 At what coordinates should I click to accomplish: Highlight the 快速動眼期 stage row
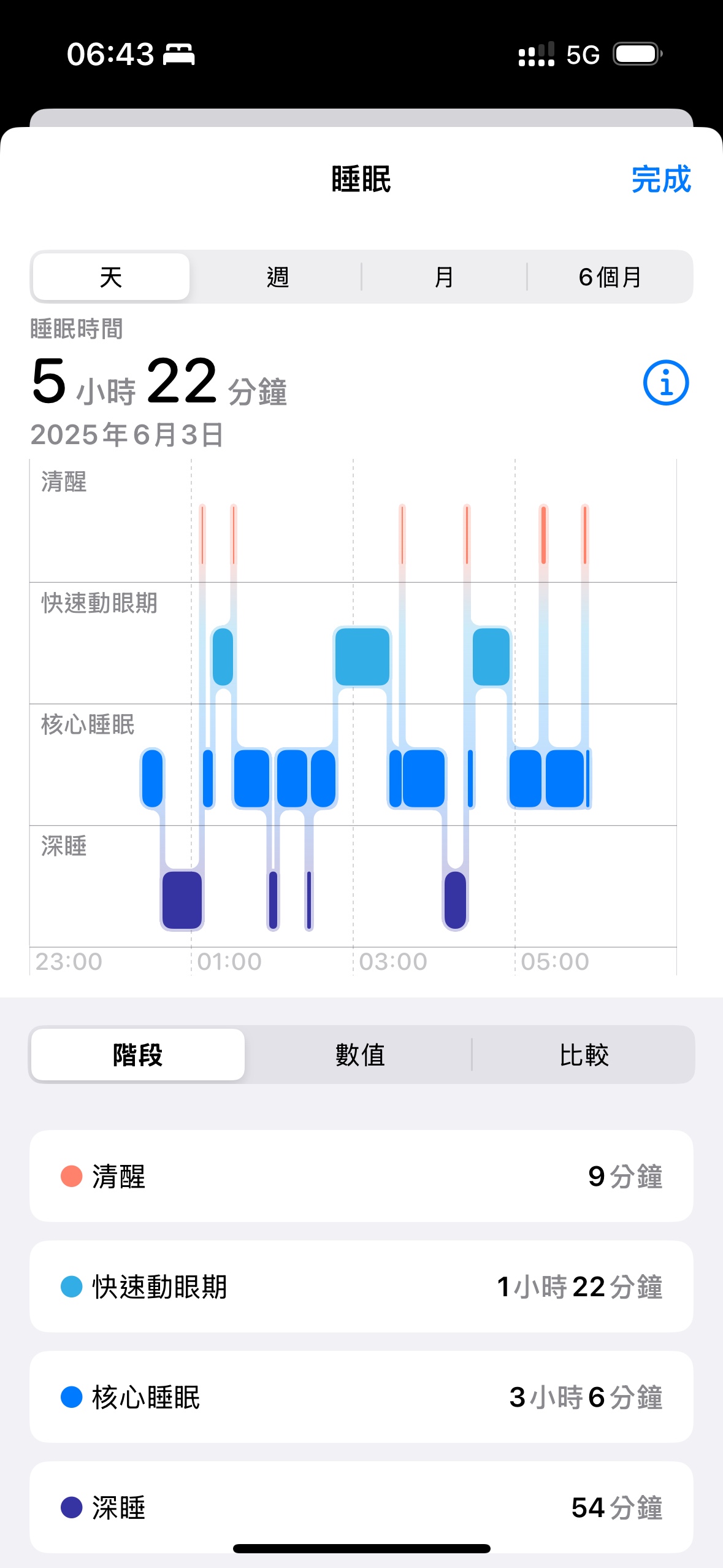361,1286
